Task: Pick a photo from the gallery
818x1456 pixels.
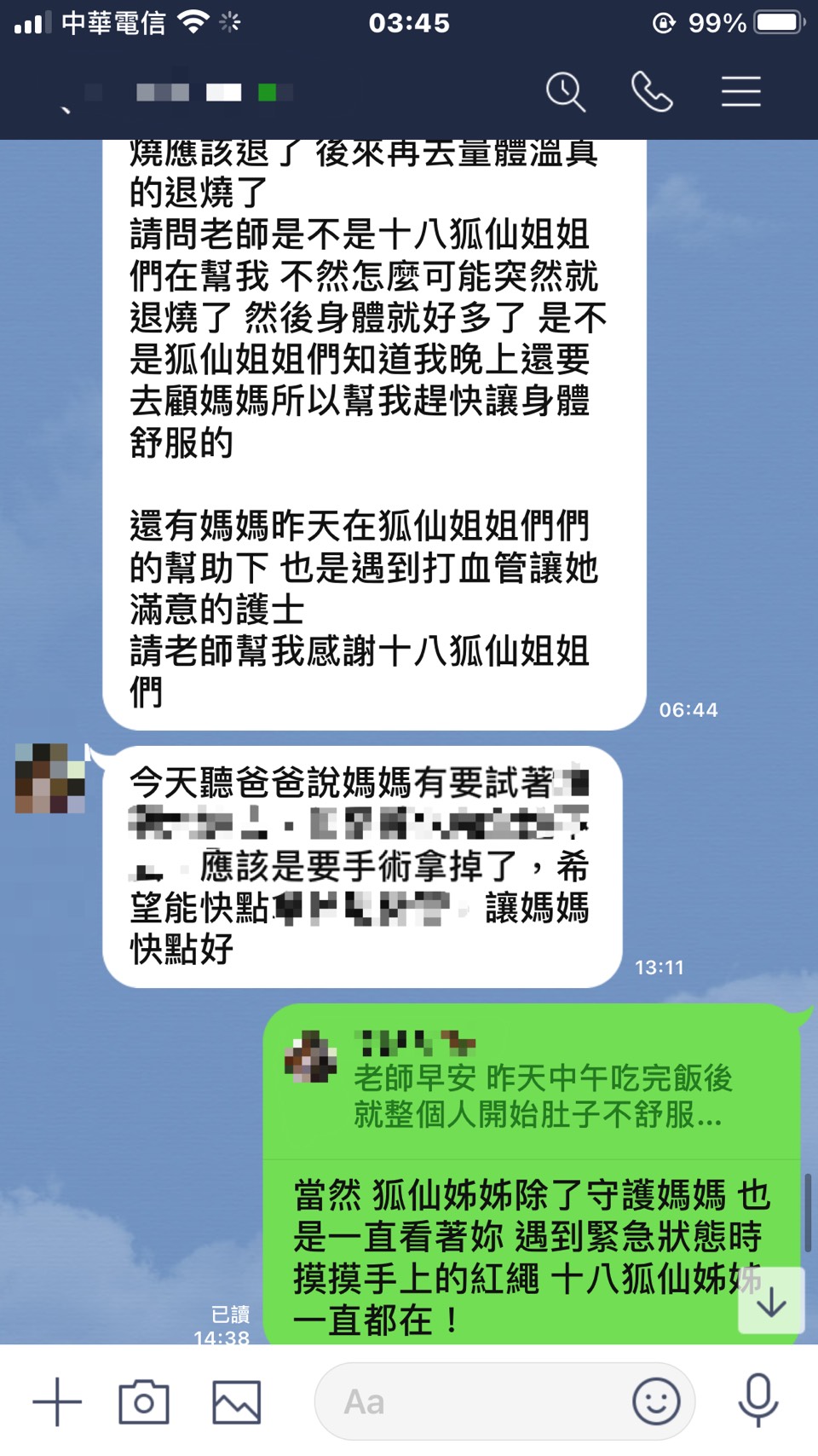Action: coord(236,1401)
